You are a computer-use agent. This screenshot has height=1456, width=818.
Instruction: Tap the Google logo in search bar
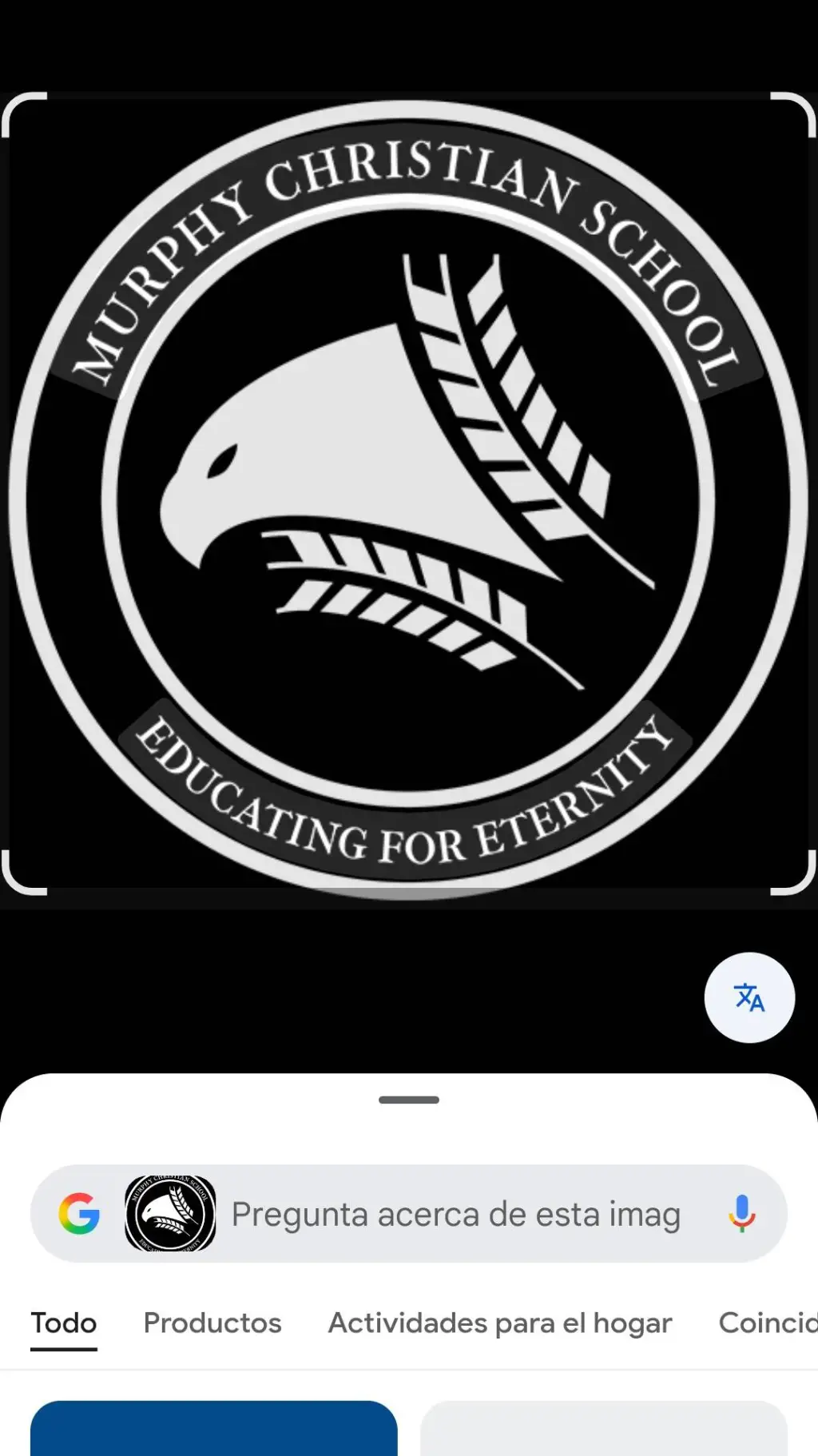79,1214
